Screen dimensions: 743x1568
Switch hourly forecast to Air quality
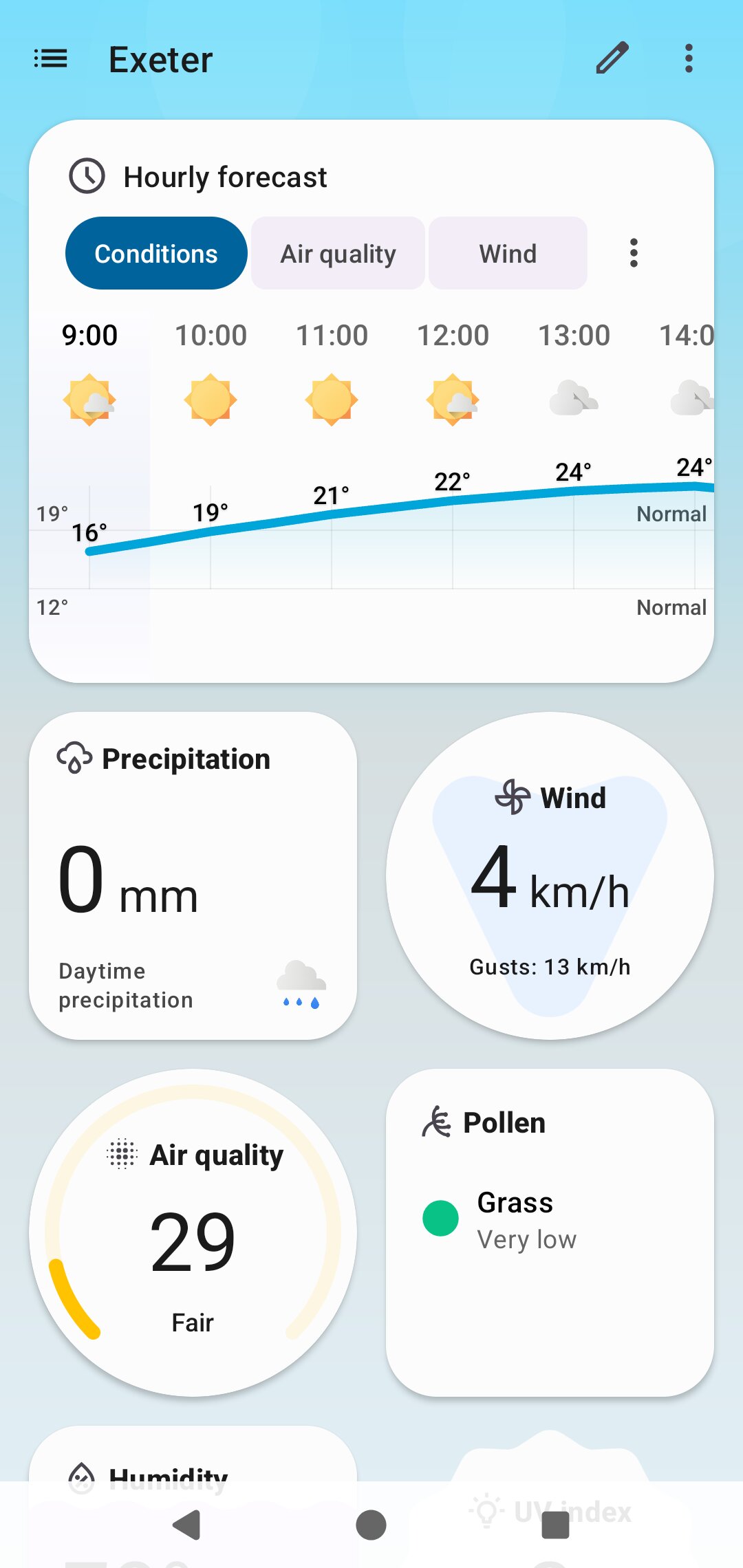pyautogui.click(x=338, y=254)
